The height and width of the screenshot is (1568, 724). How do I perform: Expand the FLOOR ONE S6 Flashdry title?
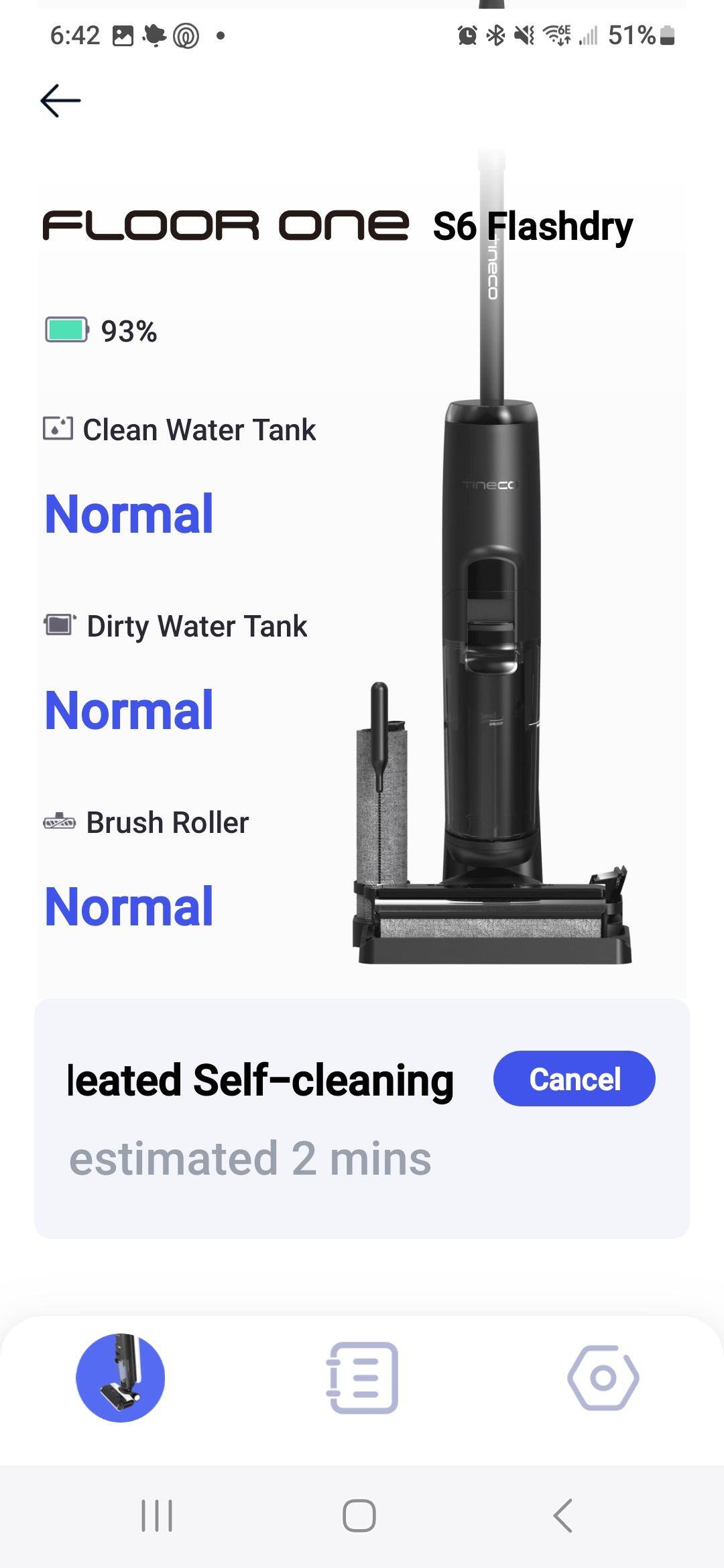pos(335,226)
